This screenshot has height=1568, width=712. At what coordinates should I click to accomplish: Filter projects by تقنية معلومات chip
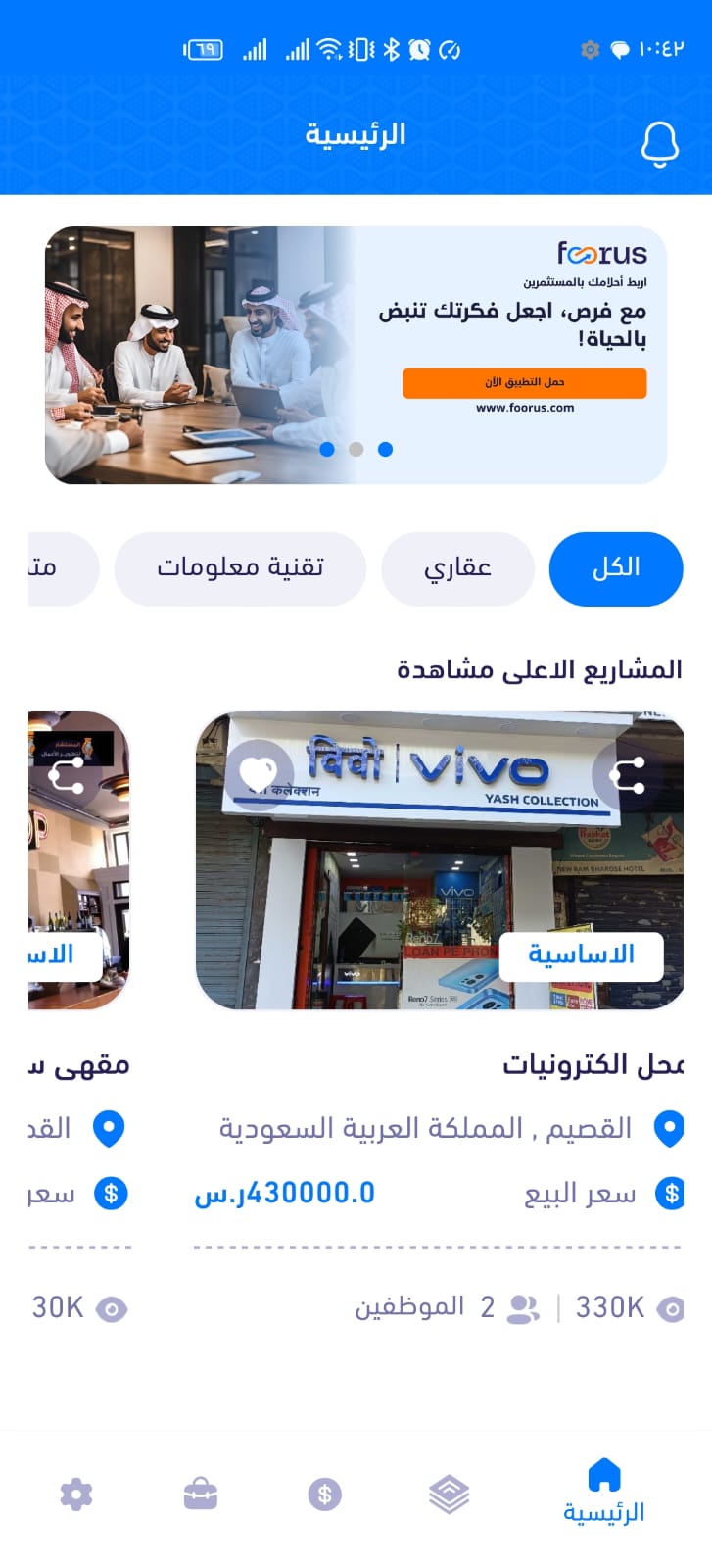[240, 568]
